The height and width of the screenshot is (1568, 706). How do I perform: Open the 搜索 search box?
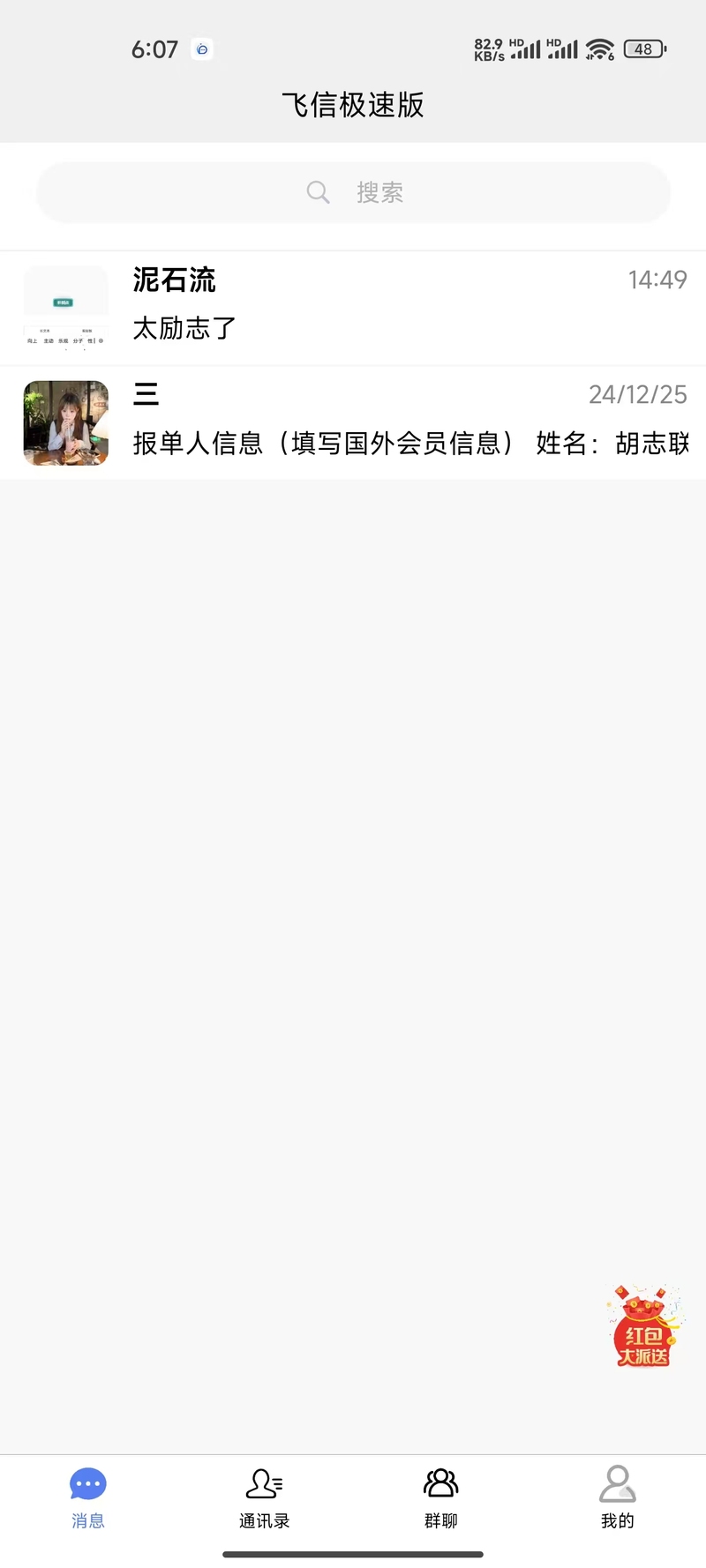point(353,192)
